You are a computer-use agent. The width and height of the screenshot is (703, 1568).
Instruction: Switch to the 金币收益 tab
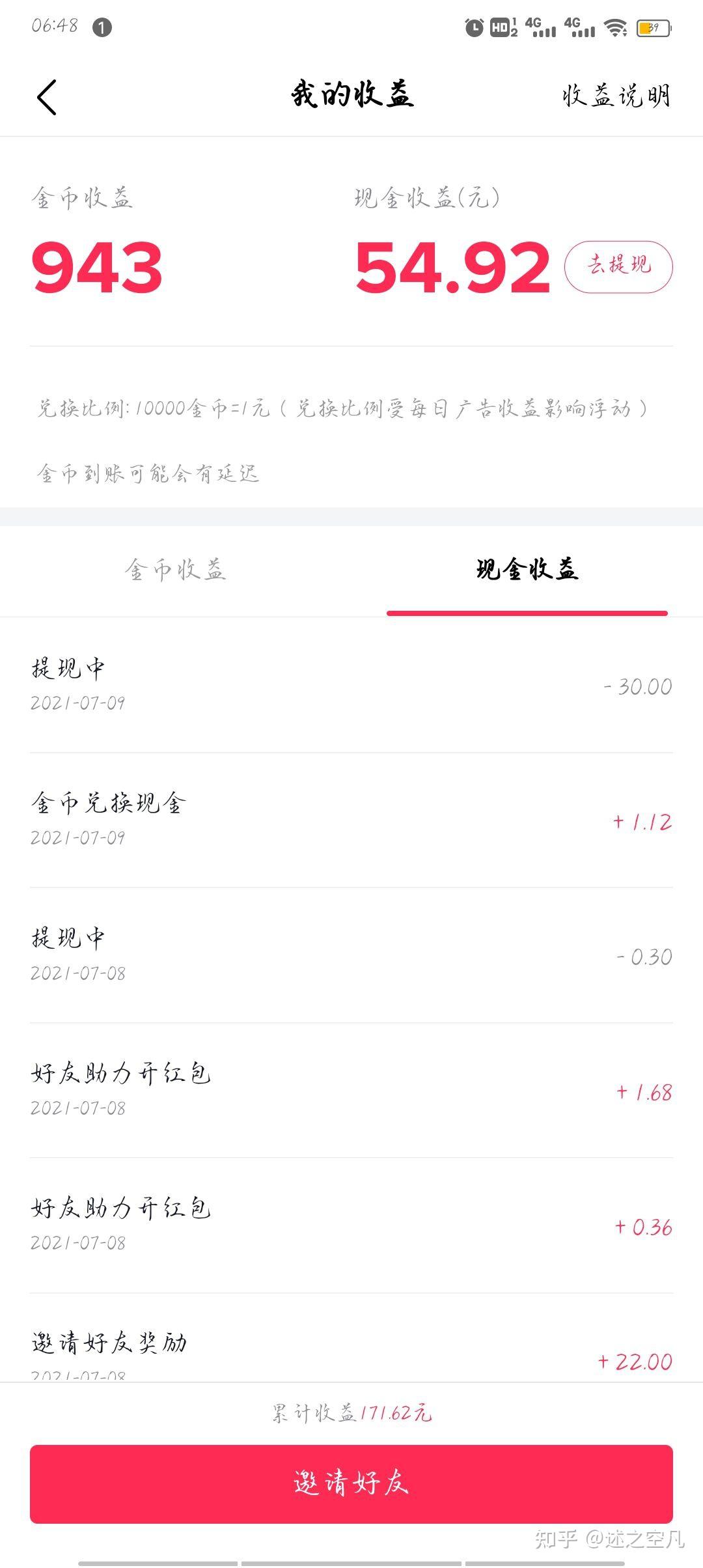(x=176, y=570)
